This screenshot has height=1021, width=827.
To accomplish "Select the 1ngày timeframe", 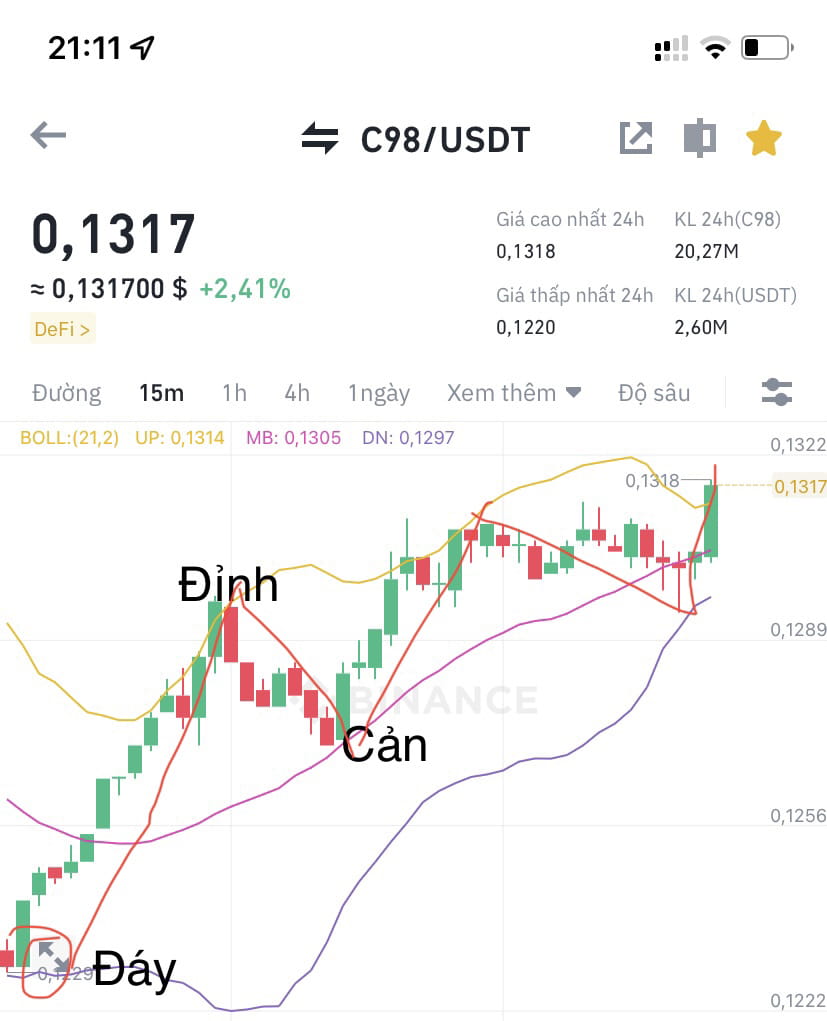I will pyautogui.click(x=378, y=393).
